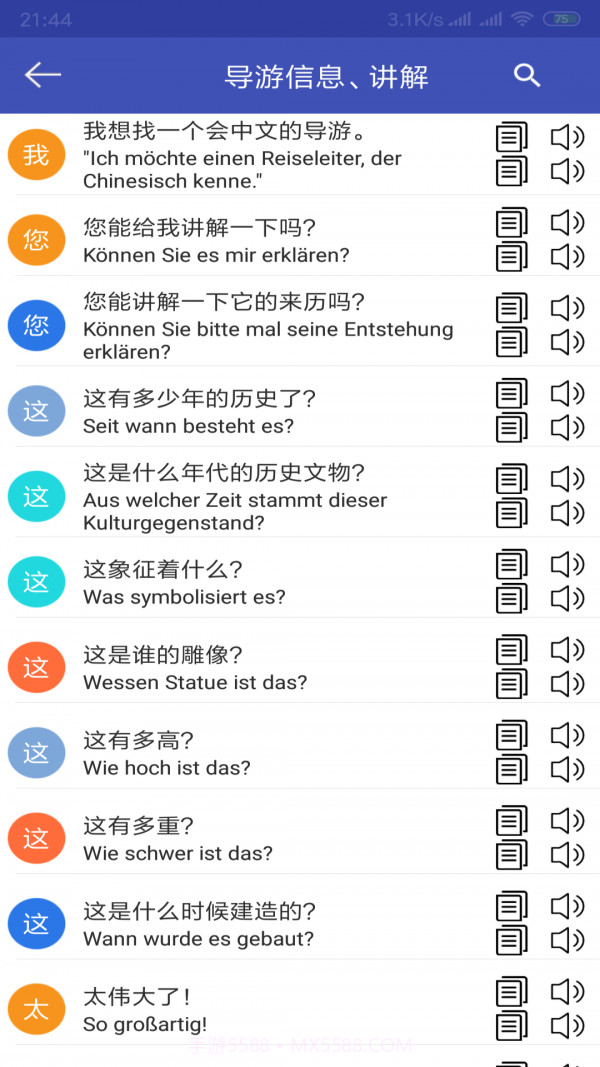The image size is (600, 1067).
Task: Copy Chinese phrase '您能给我讲解一下吗?'
Action: (x=512, y=222)
